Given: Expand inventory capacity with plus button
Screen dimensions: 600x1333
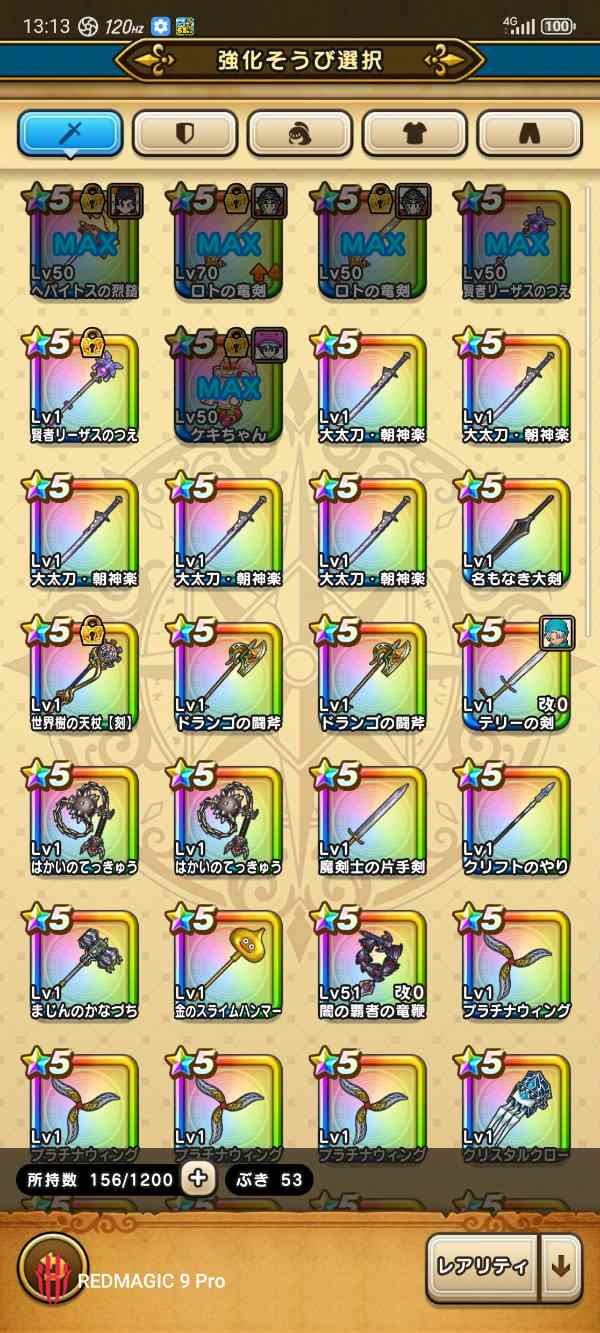Looking at the screenshot, I should 198,1179.
